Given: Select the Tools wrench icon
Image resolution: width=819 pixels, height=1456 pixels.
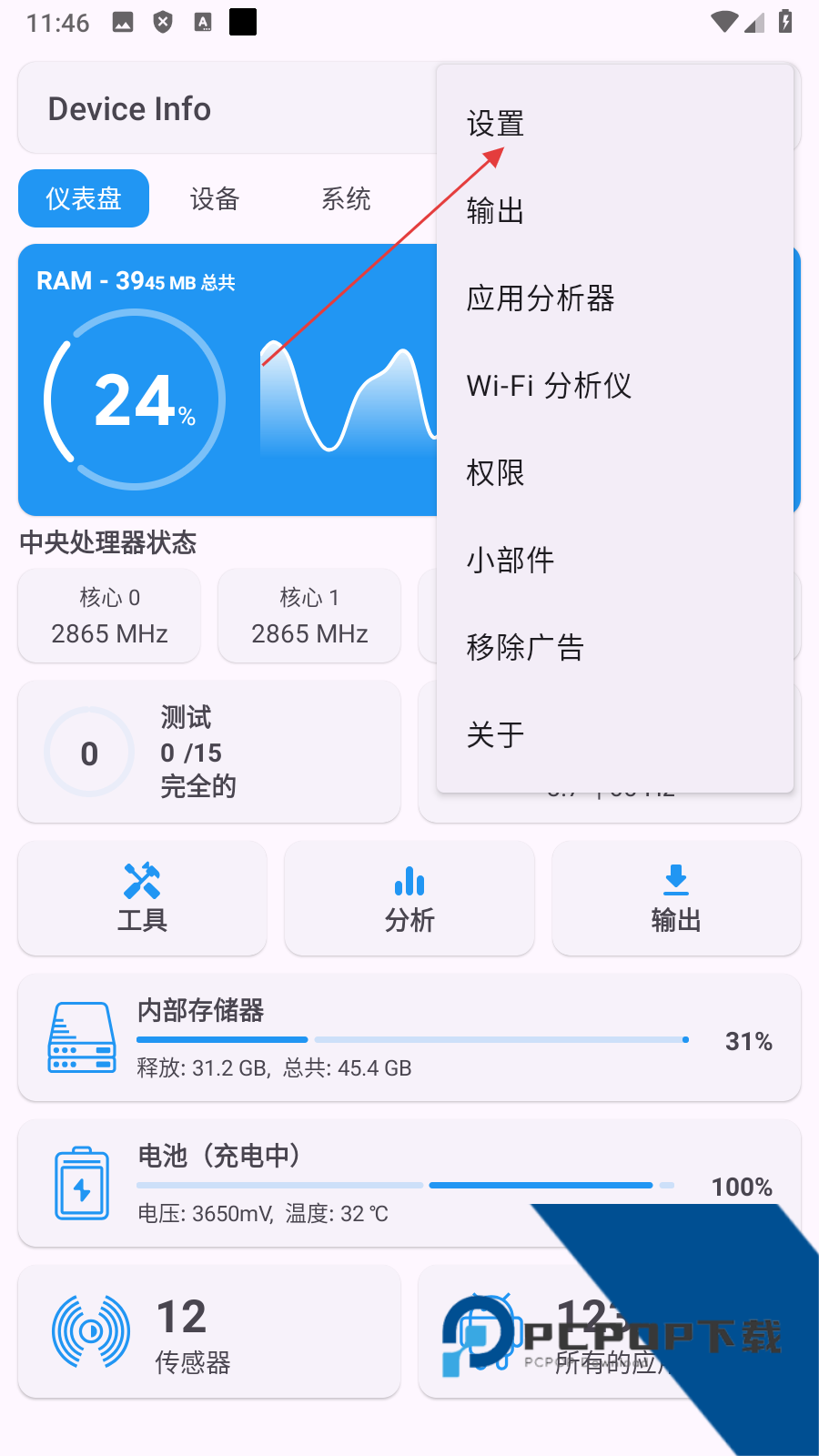Looking at the screenshot, I should [x=141, y=880].
